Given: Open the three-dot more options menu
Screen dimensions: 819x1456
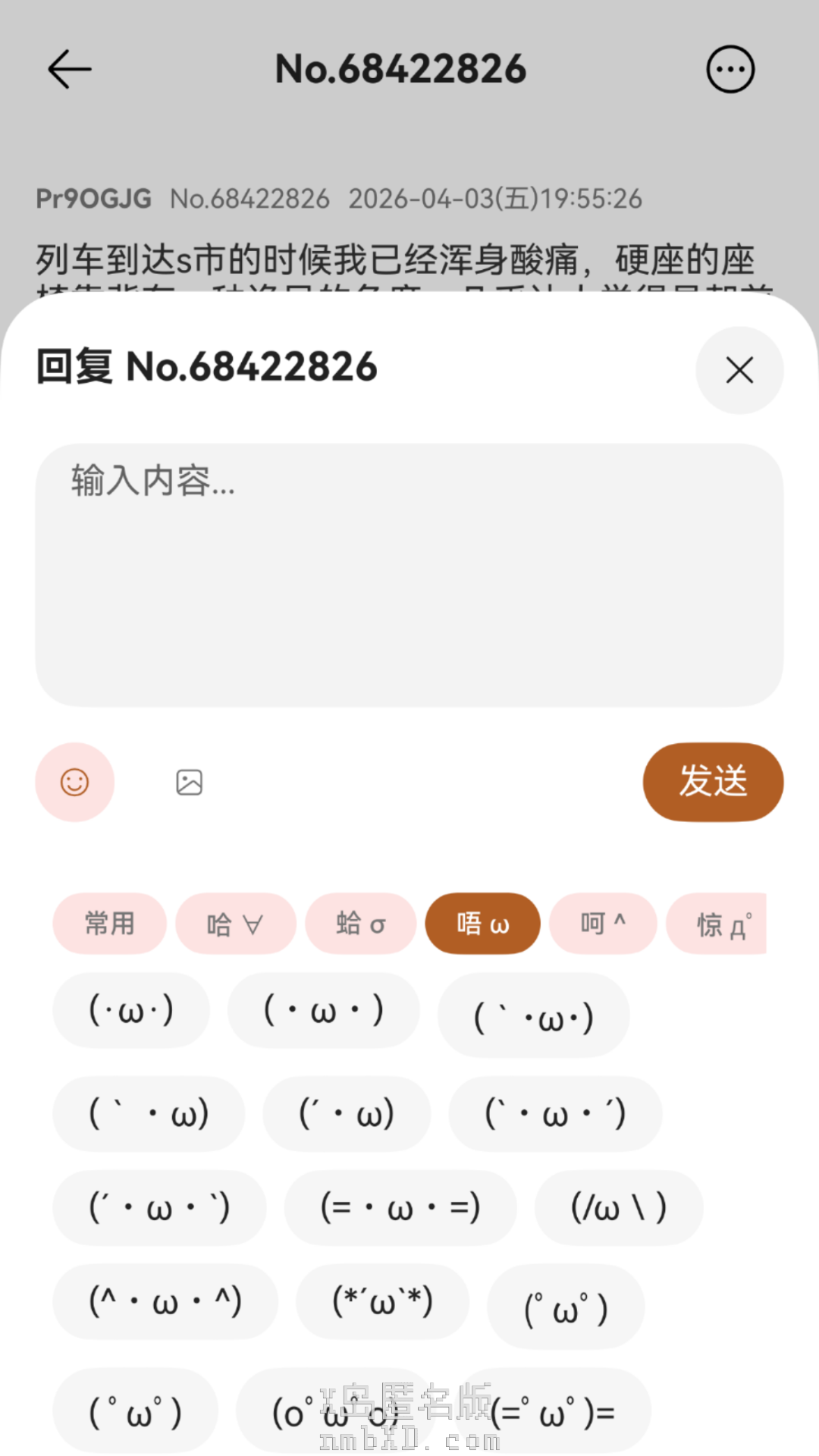Looking at the screenshot, I should point(730,69).
